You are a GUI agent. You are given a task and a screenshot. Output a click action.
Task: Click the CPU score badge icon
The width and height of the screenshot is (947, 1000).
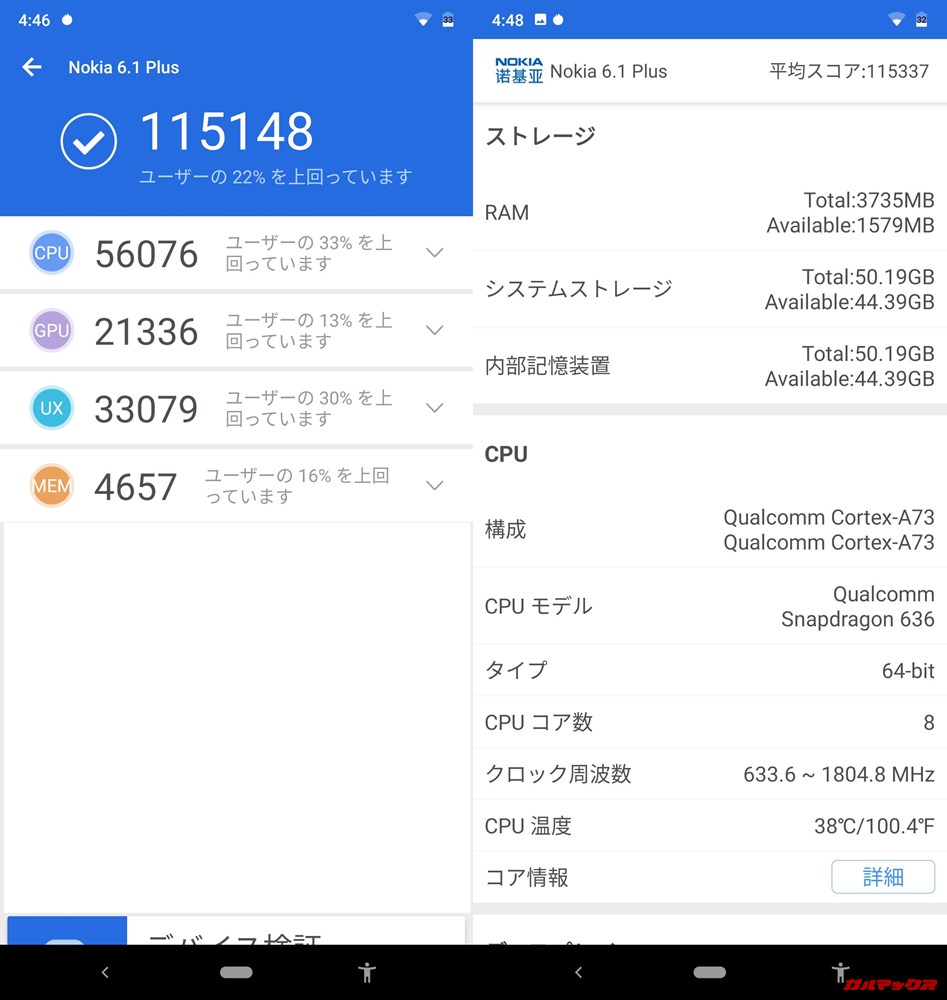pos(51,253)
